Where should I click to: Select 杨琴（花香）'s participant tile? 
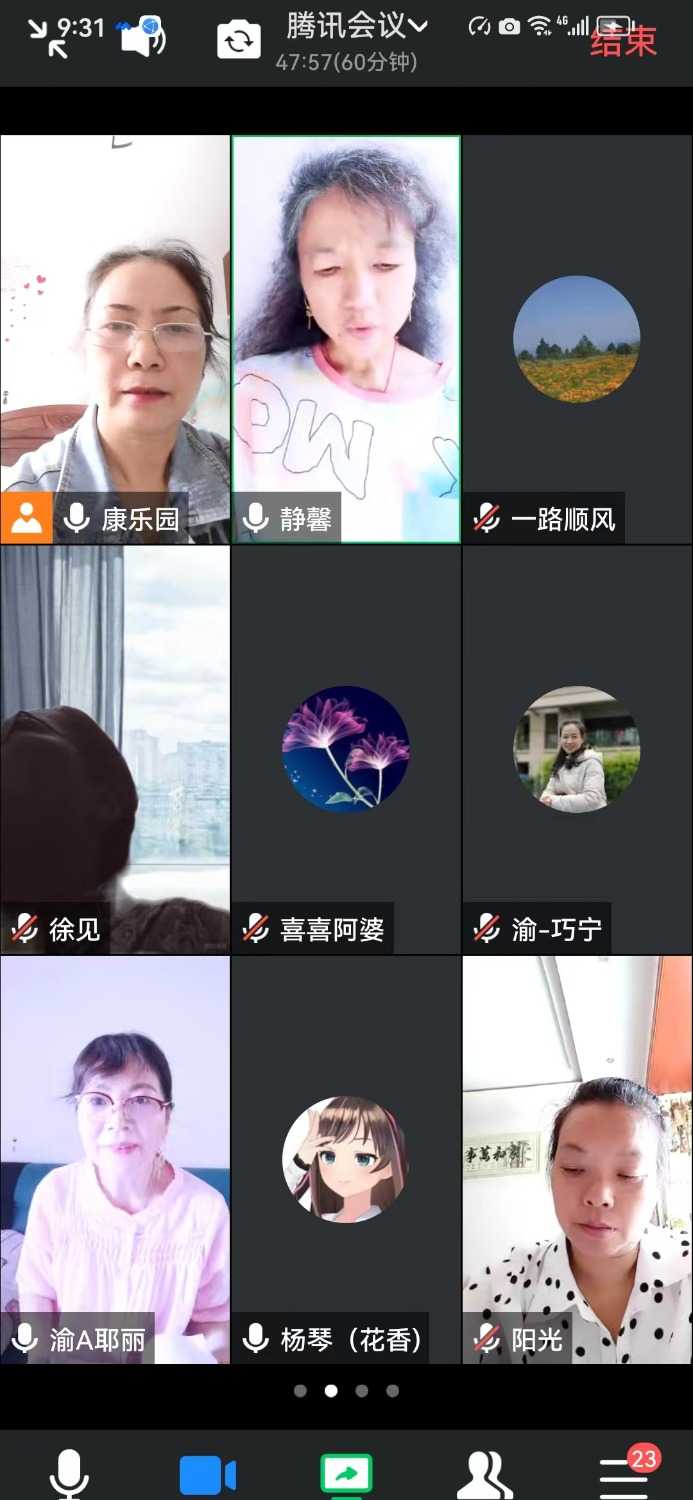(346, 1159)
